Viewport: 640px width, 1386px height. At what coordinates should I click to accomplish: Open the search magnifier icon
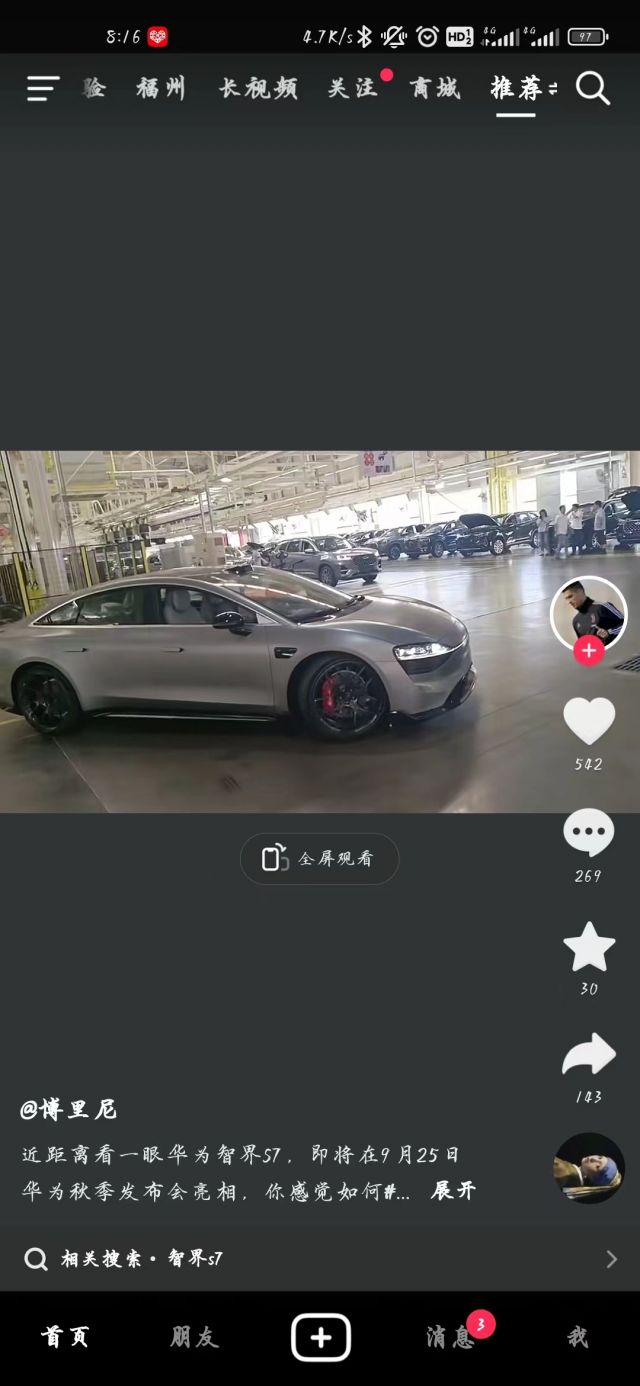point(593,88)
